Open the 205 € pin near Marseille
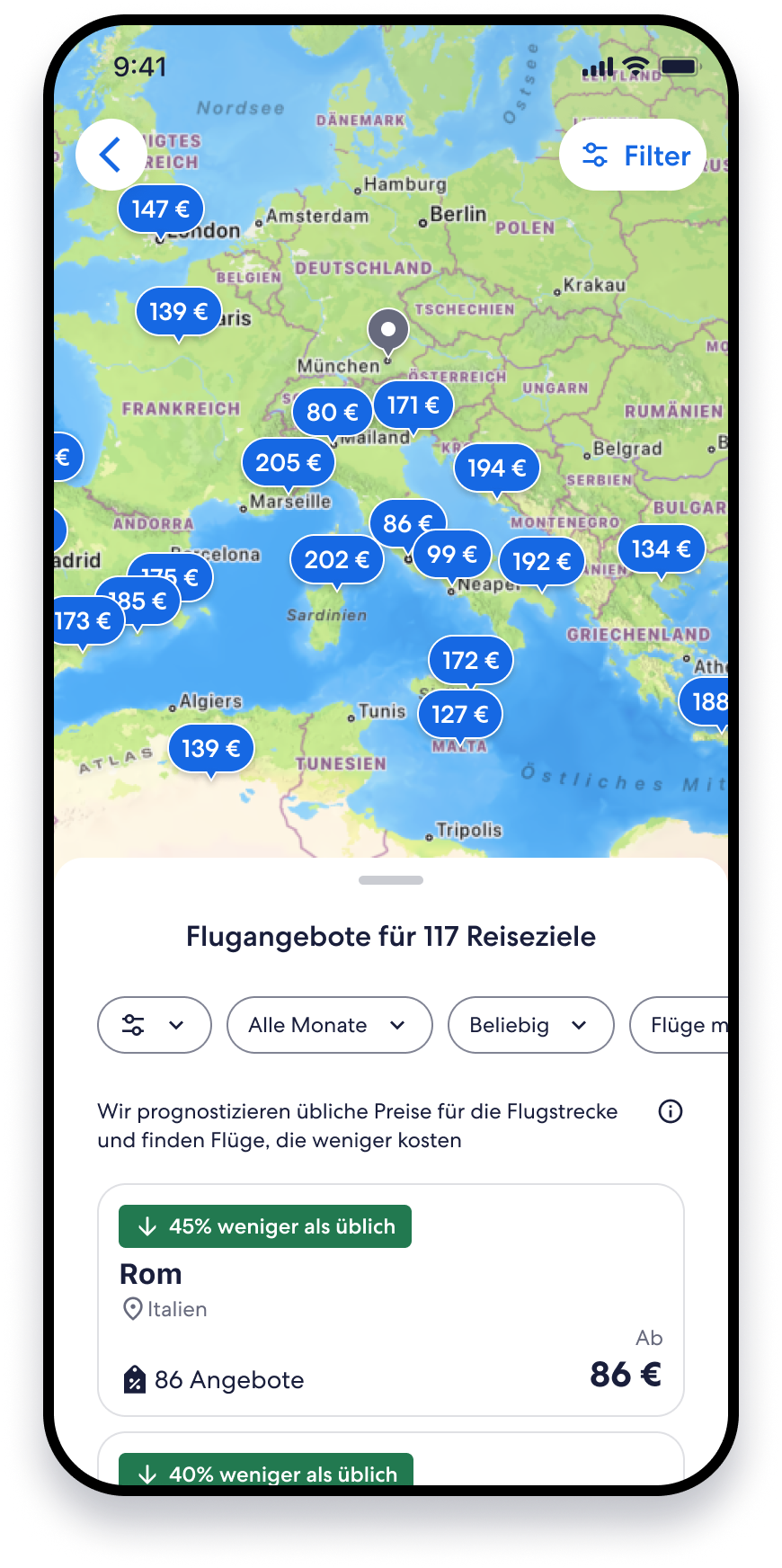The image size is (782, 1568). click(288, 462)
